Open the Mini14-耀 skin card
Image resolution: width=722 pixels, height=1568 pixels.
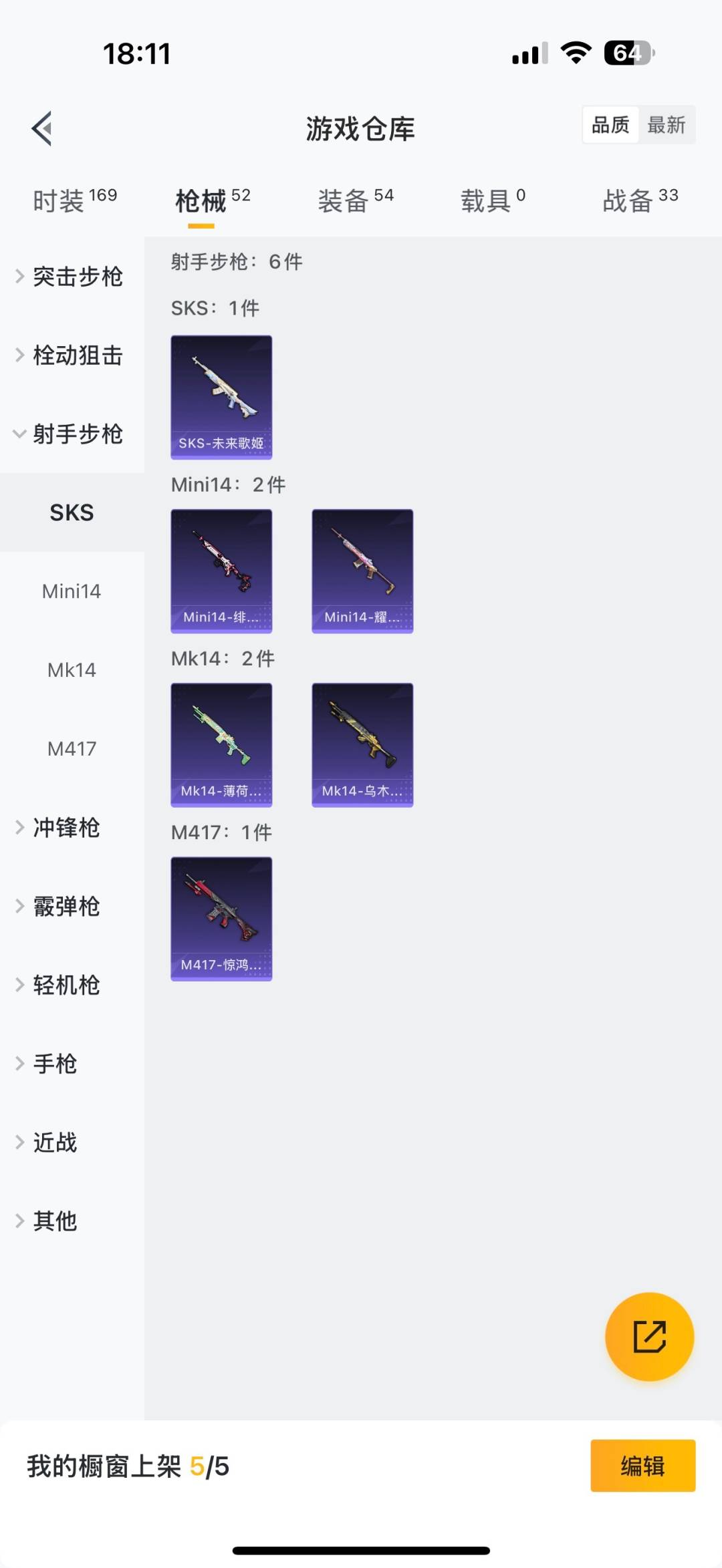(362, 571)
